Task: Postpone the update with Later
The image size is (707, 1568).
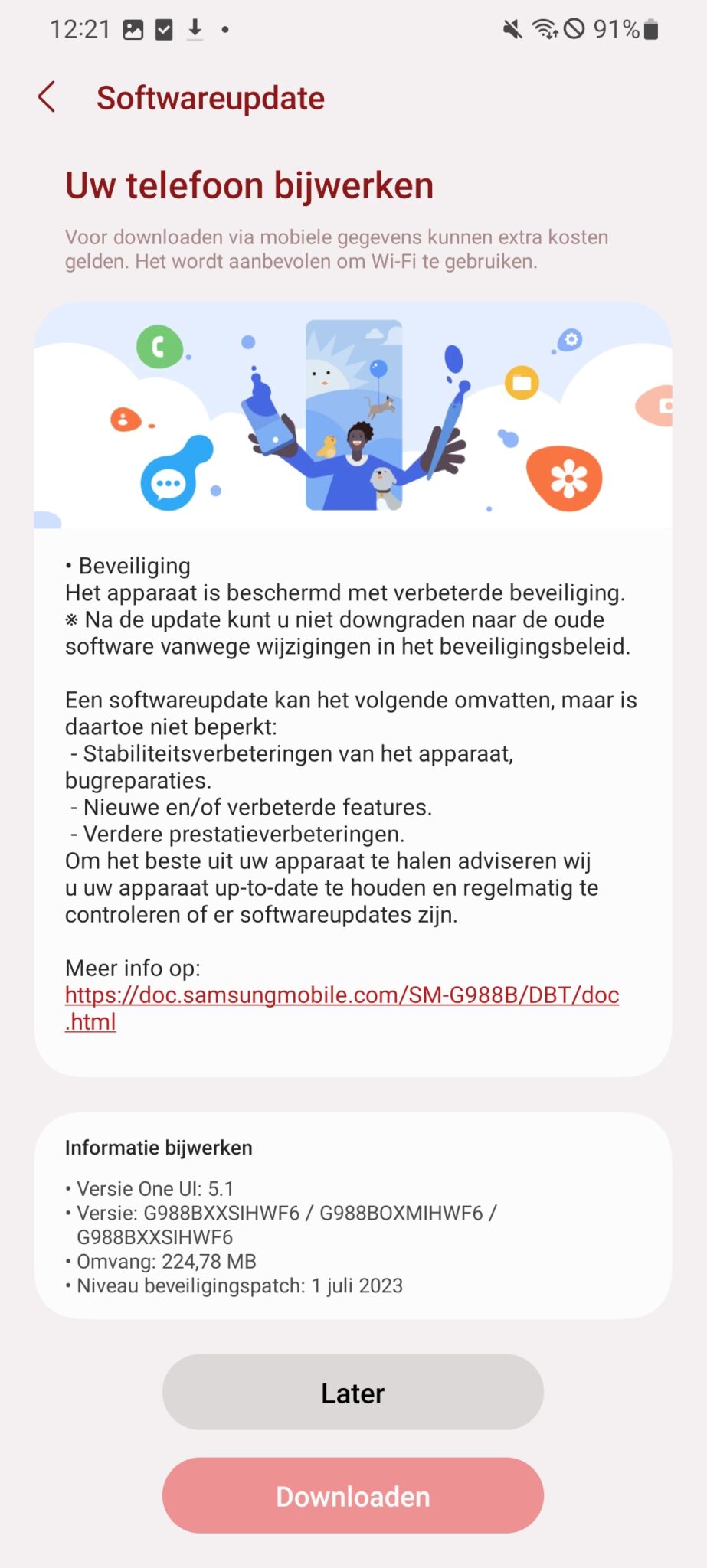Action: [x=352, y=1393]
